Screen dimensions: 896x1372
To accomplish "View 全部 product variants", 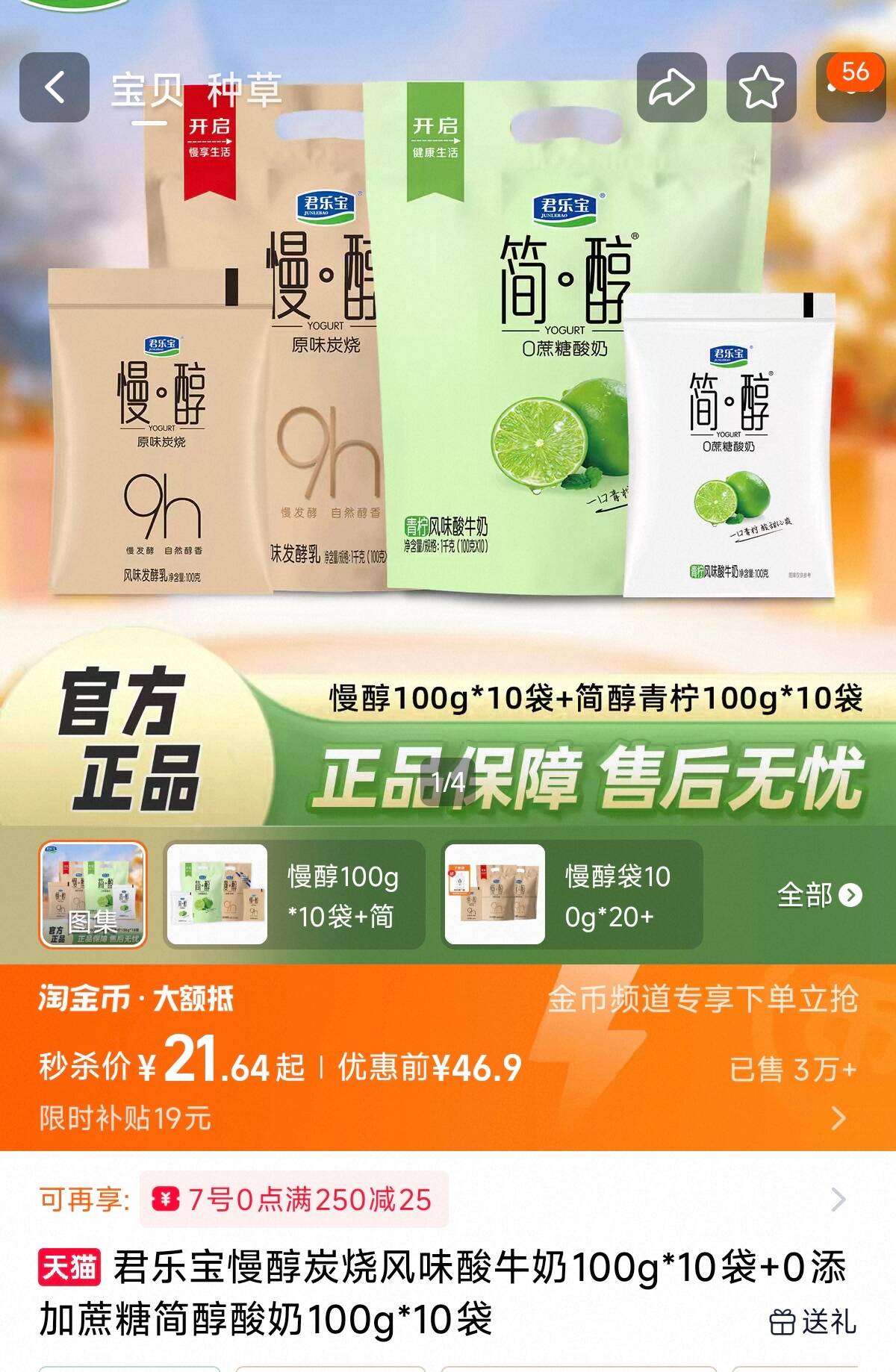I will 818,894.
